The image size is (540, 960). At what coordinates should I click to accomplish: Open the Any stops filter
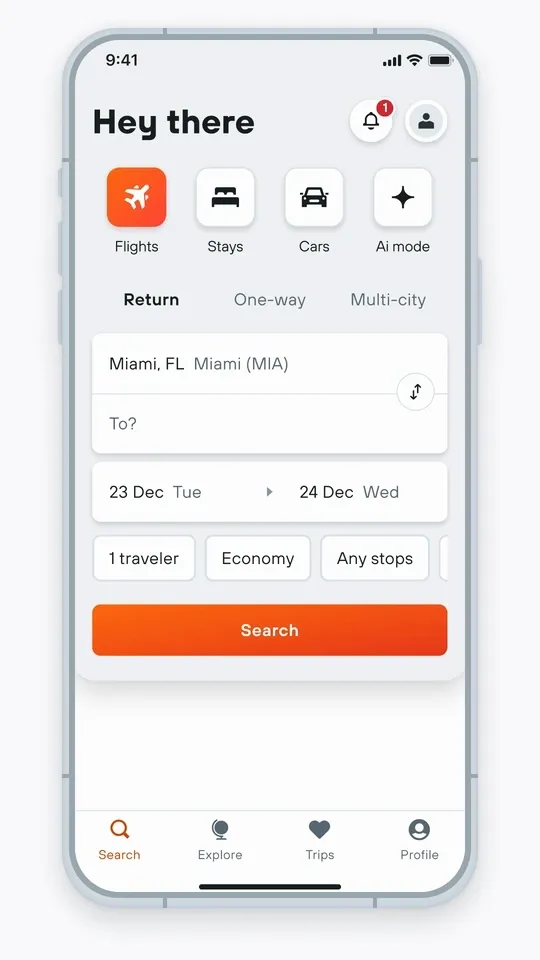tap(375, 558)
